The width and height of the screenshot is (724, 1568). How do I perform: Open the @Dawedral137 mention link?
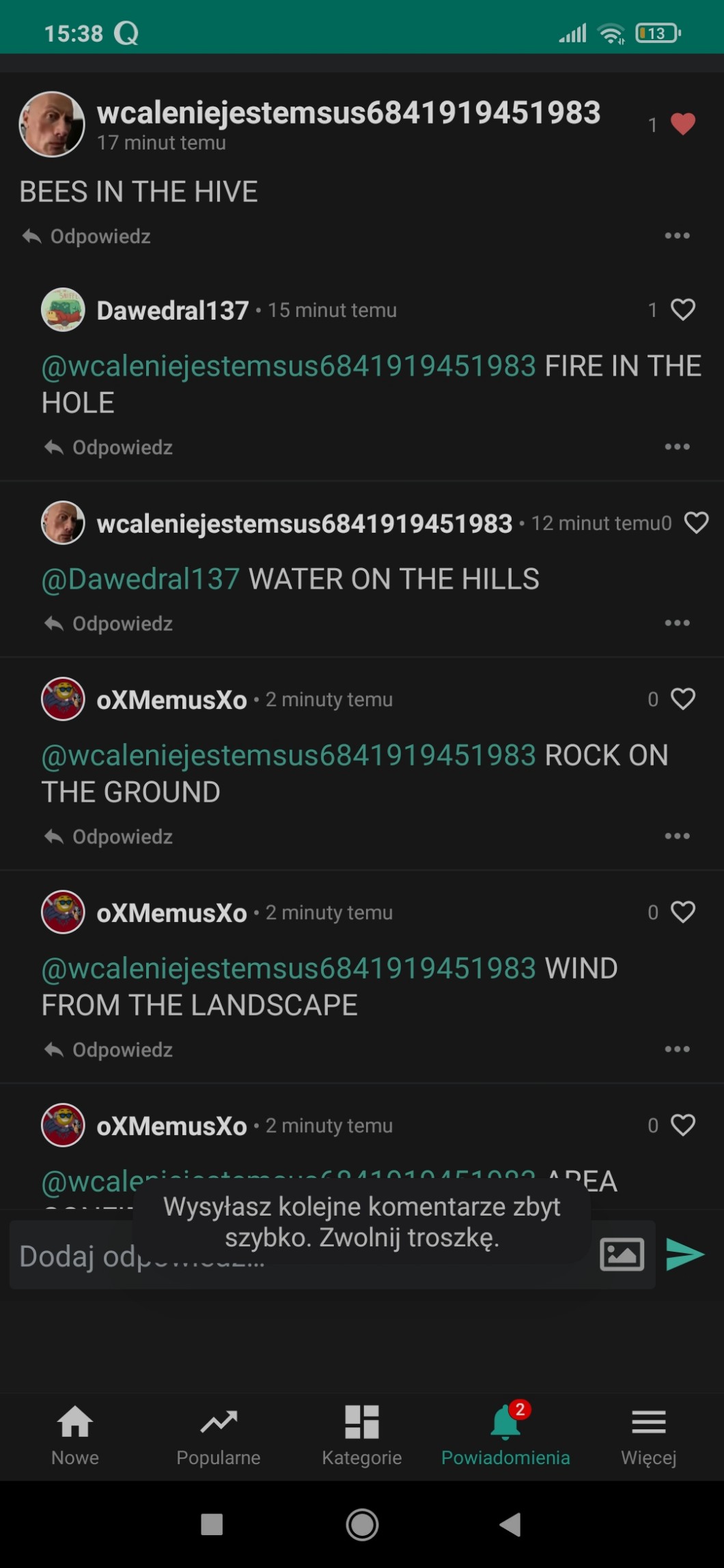[140, 579]
